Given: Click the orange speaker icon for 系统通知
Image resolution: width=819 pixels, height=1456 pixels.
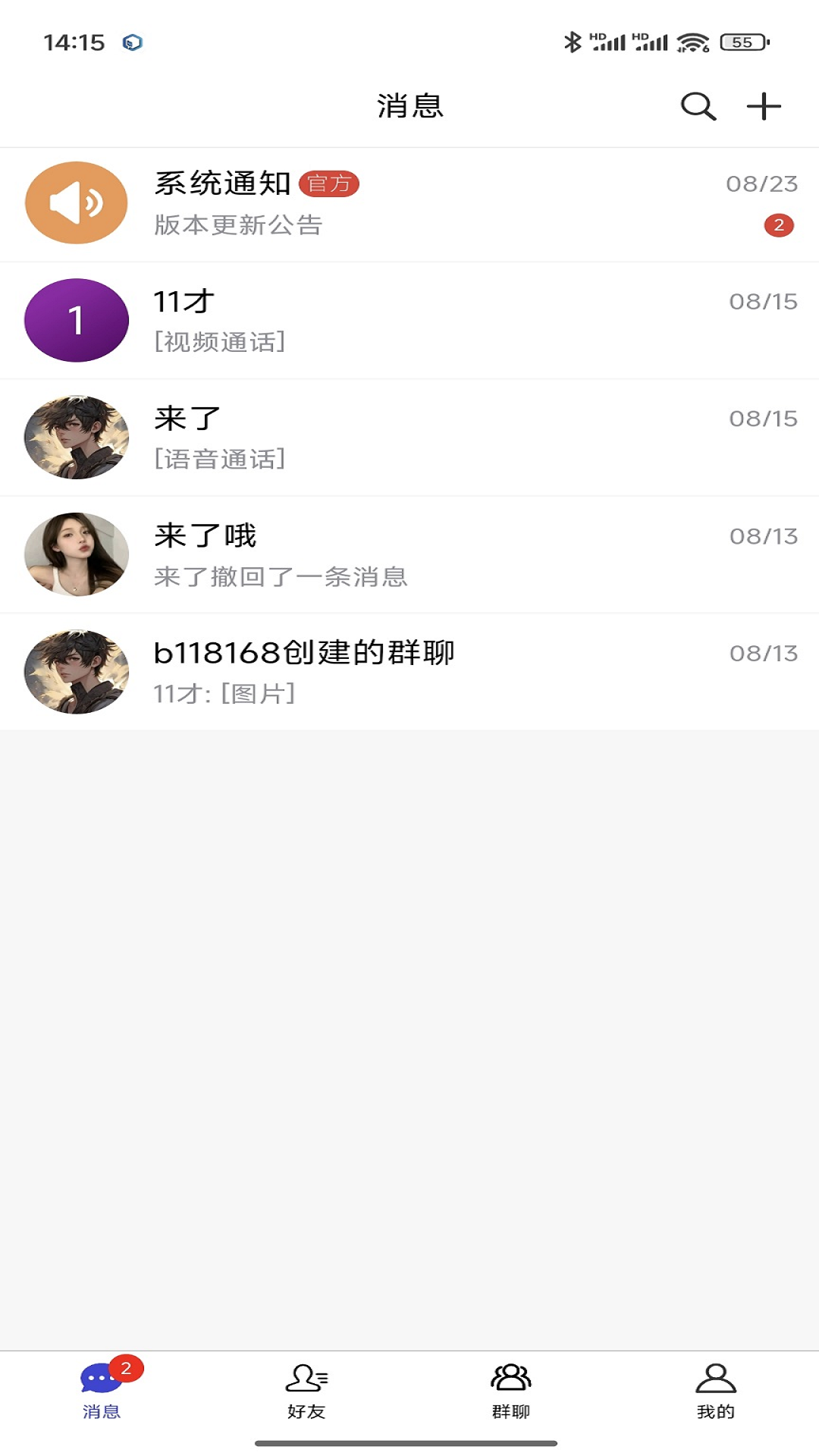Looking at the screenshot, I should [76, 203].
